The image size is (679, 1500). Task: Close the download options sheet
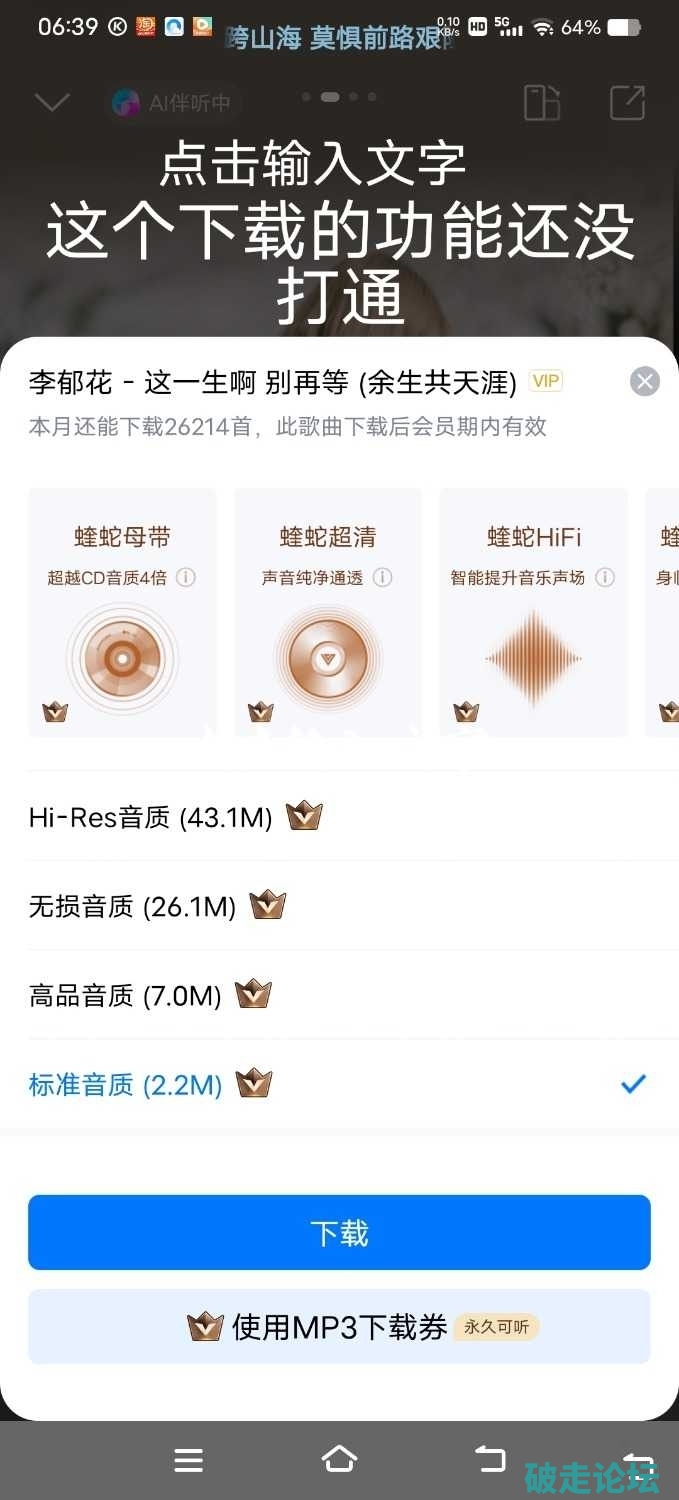click(645, 381)
